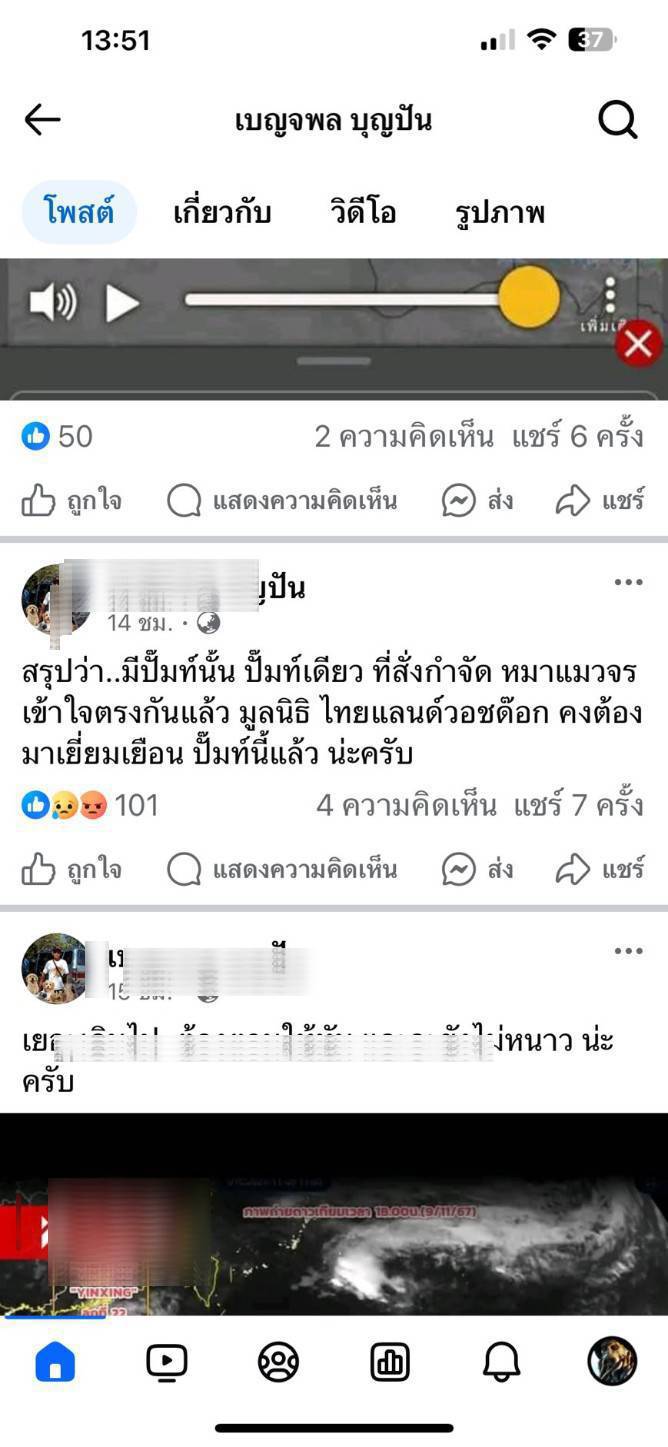668x1447 pixels.
Task: Switch to the เกี่ยวกับ tab
Action: 222,212
